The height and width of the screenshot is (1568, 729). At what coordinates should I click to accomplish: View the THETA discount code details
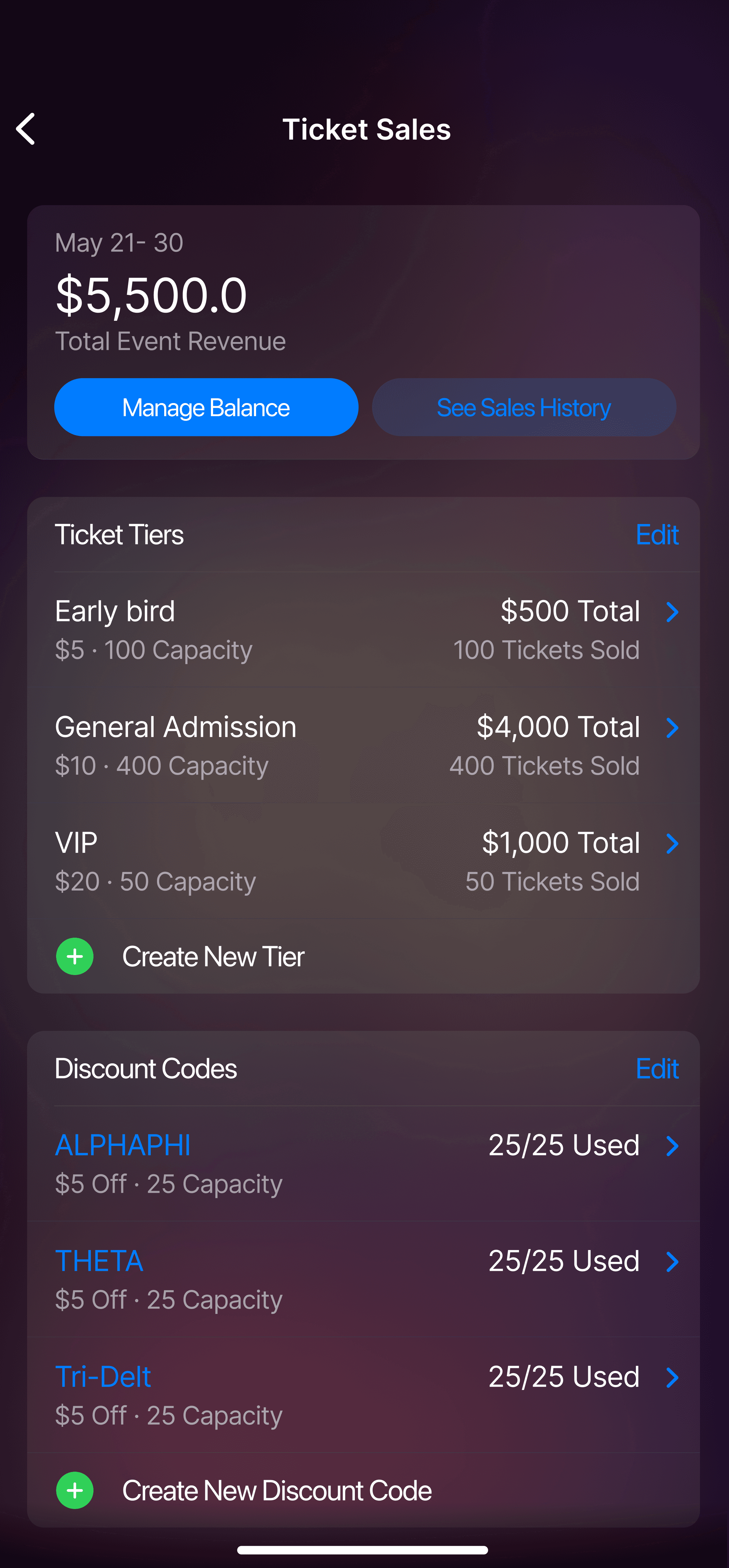click(364, 1279)
